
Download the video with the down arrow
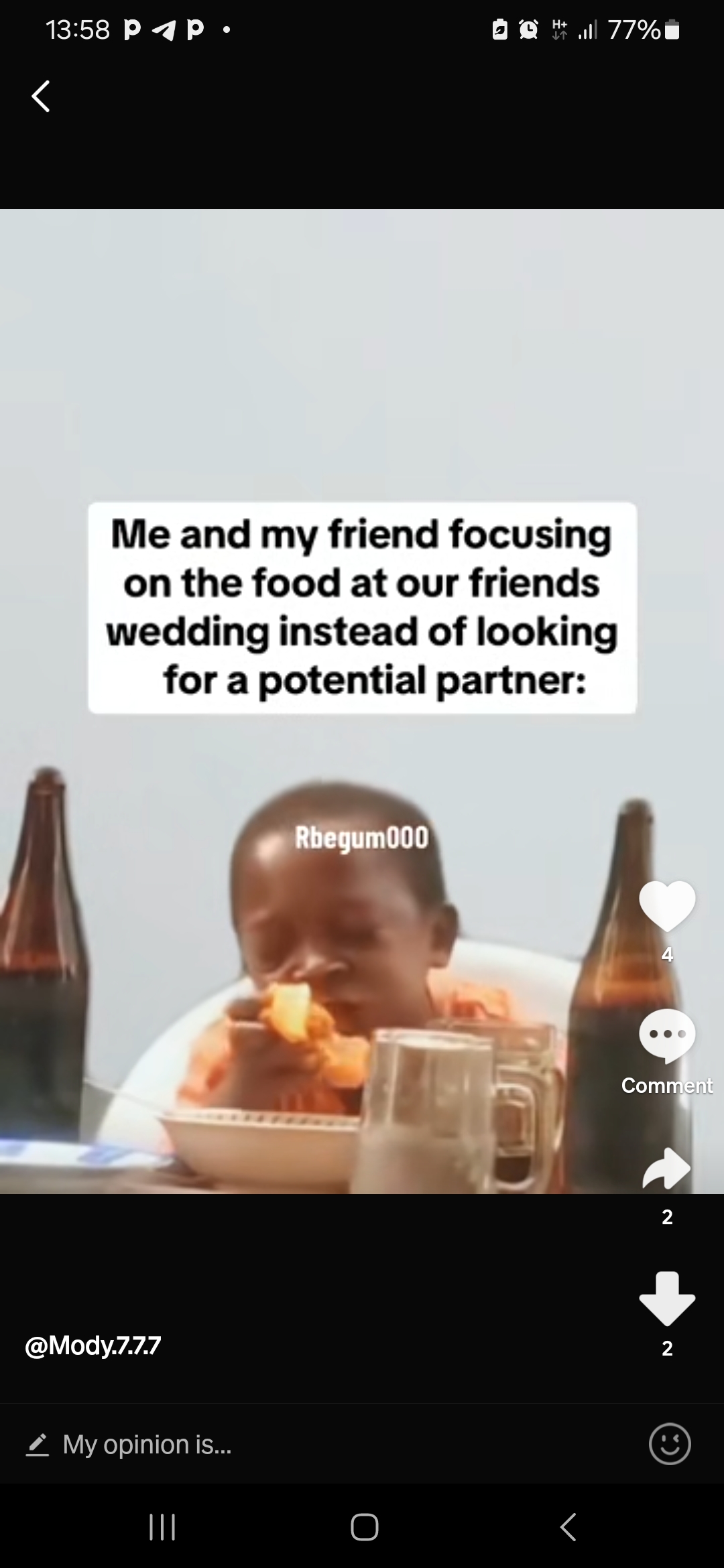[x=667, y=1298]
